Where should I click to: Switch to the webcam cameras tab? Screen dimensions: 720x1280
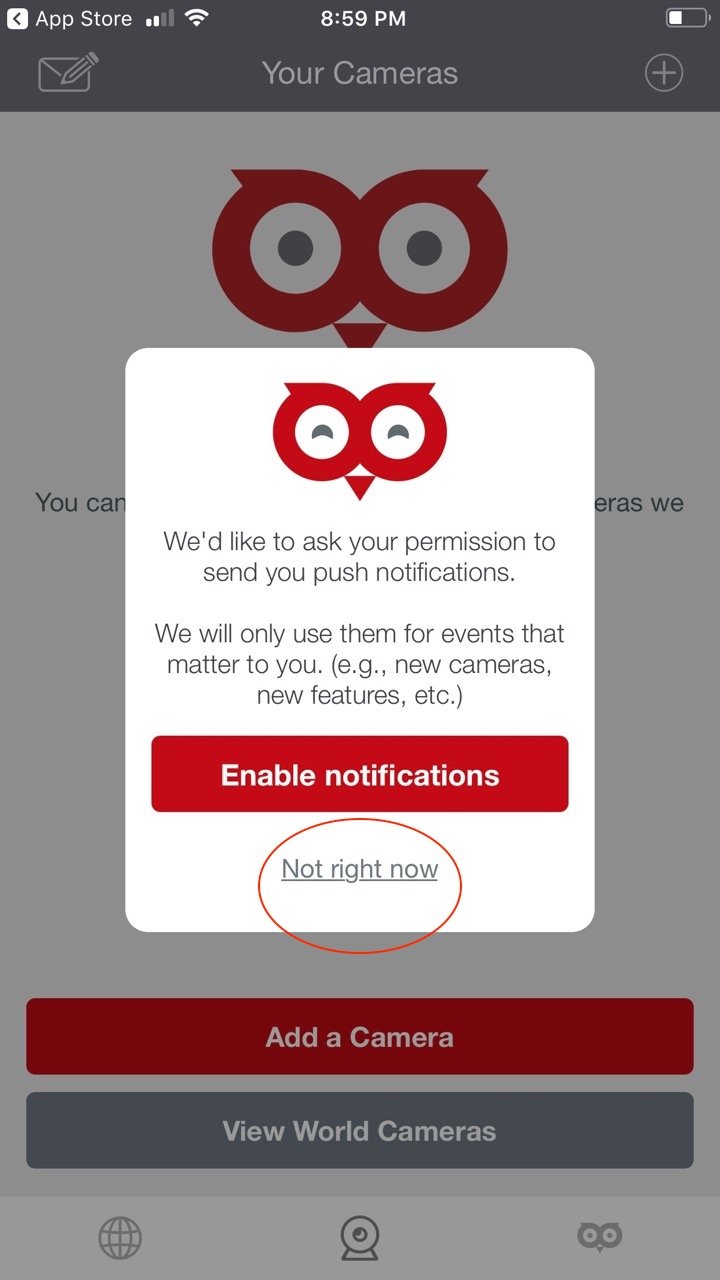click(x=360, y=1238)
